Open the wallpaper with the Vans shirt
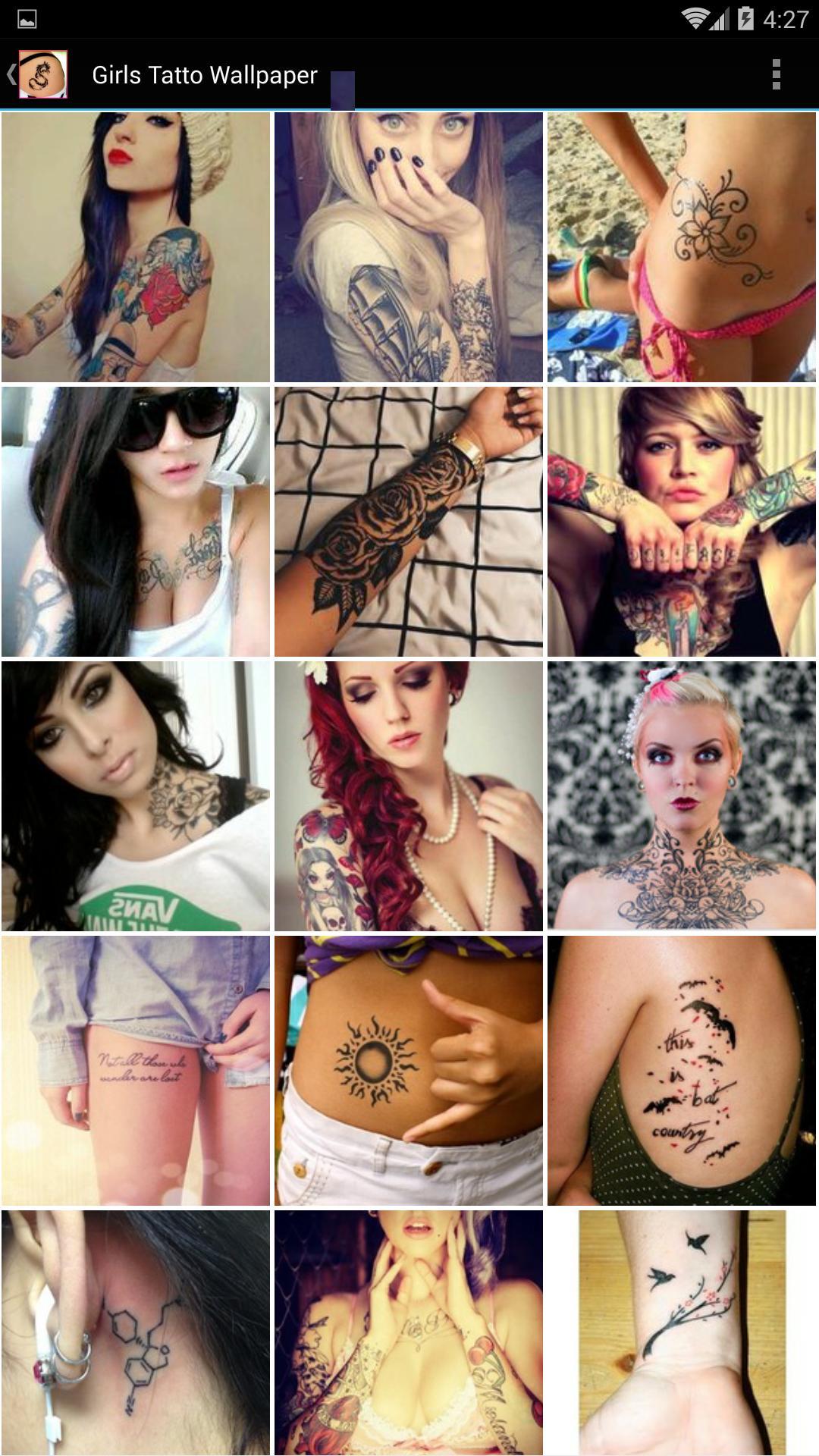Viewport: 819px width, 1456px height. click(x=136, y=795)
